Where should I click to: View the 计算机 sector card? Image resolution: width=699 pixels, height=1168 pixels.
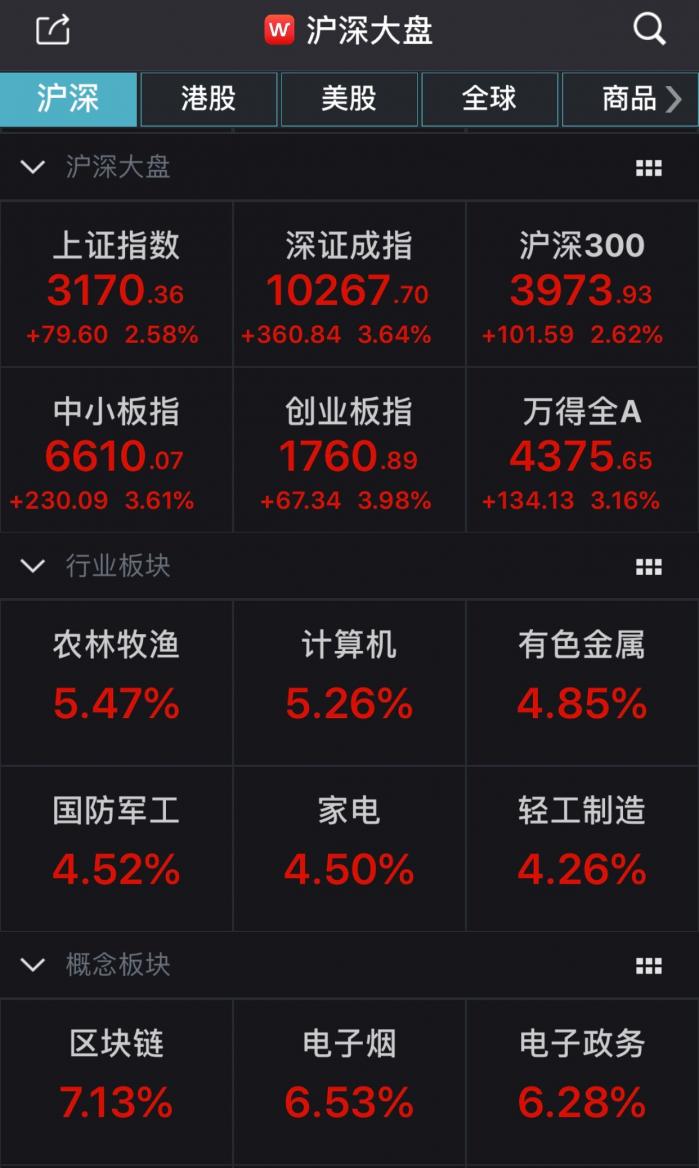point(348,682)
